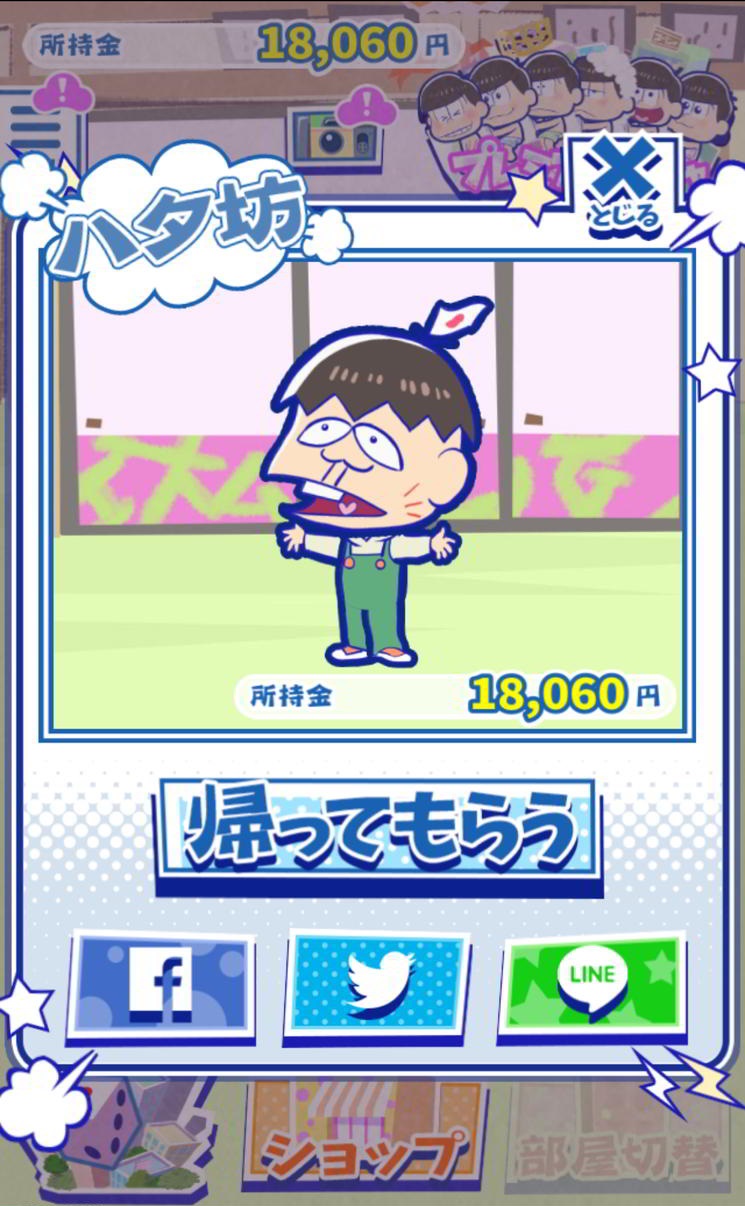Share to Twitter
The image size is (745, 1206).
click(x=378, y=985)
